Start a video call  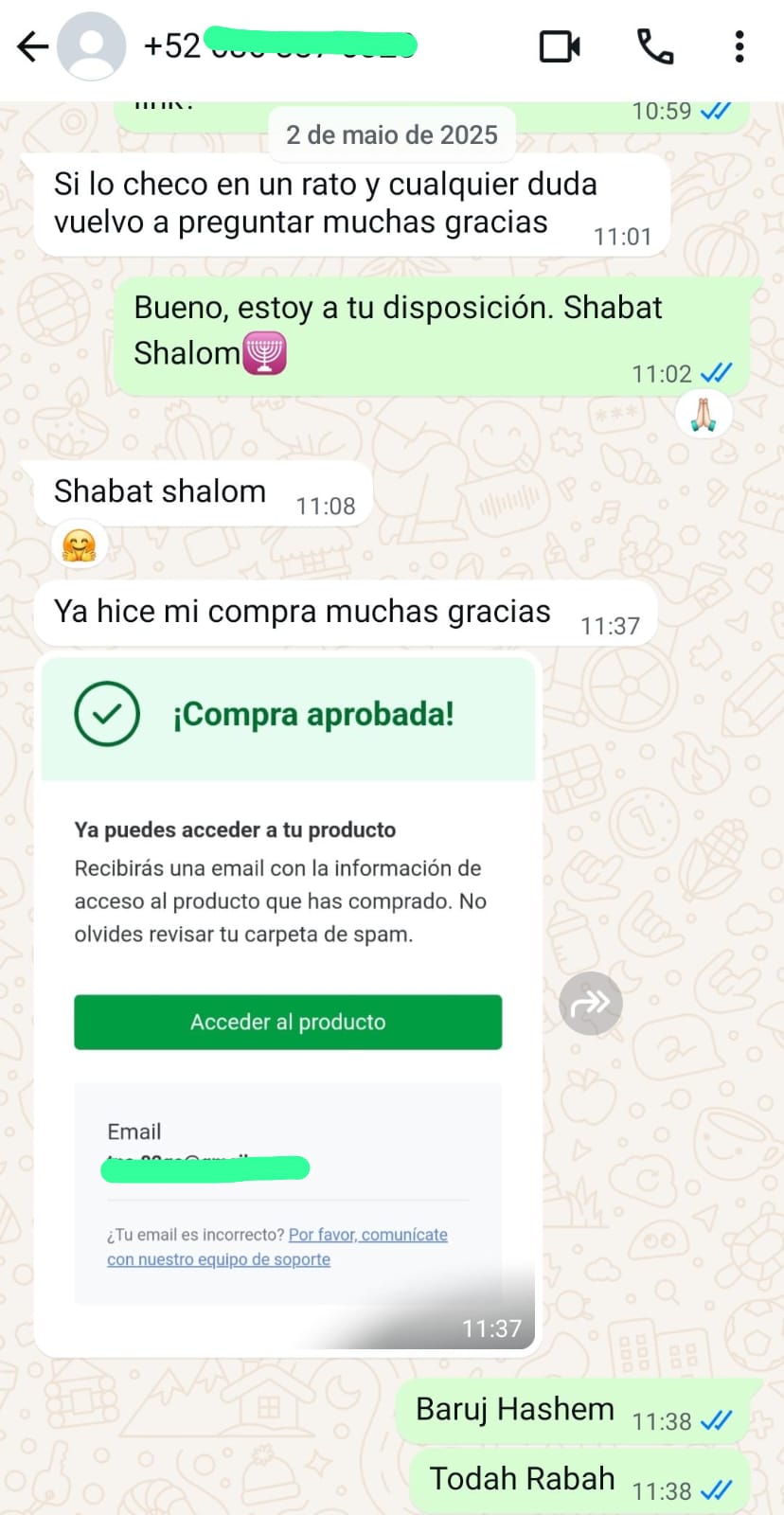[x=560, y=46]
